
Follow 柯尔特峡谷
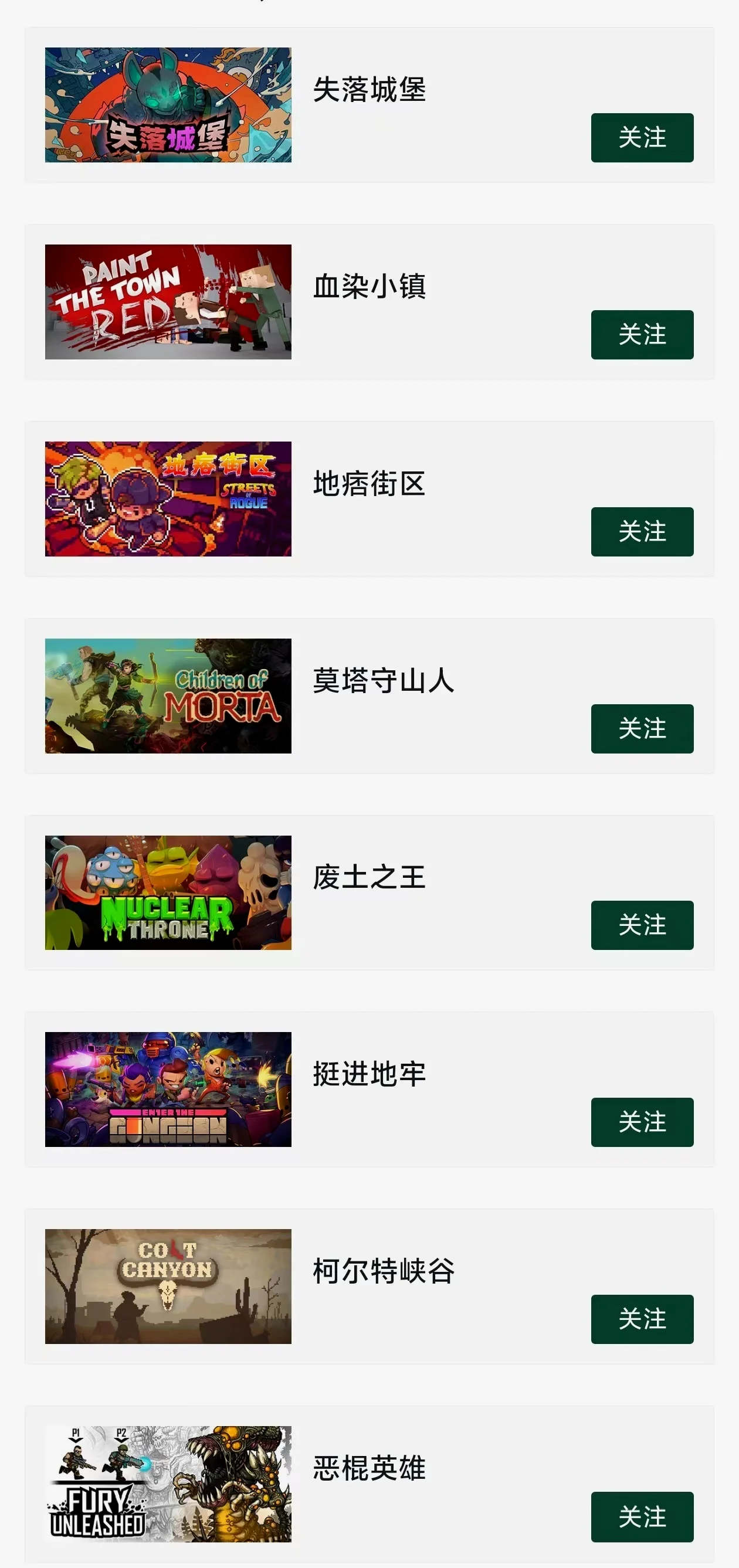pyautogui.click(x=642, y=1319)
